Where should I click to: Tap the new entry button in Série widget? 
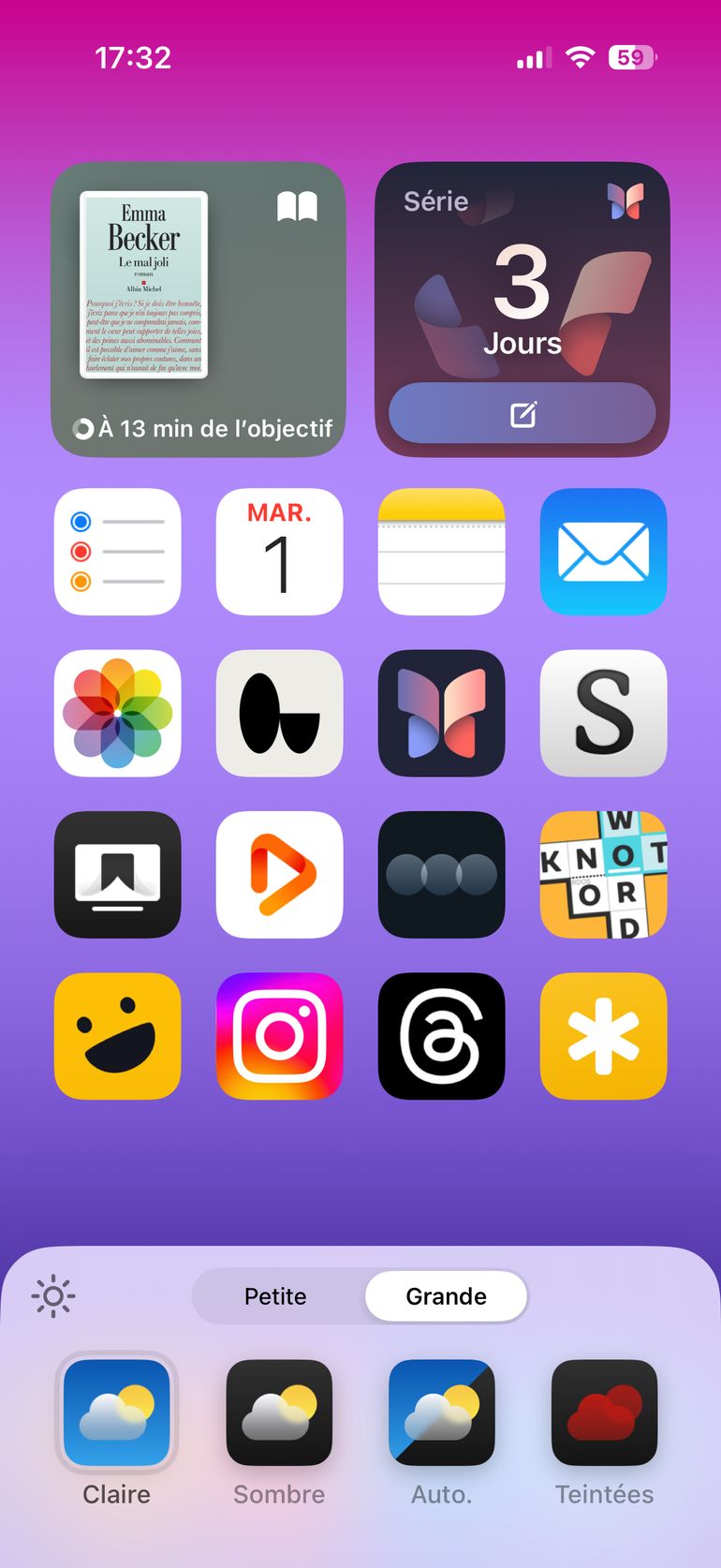[522, 413]
